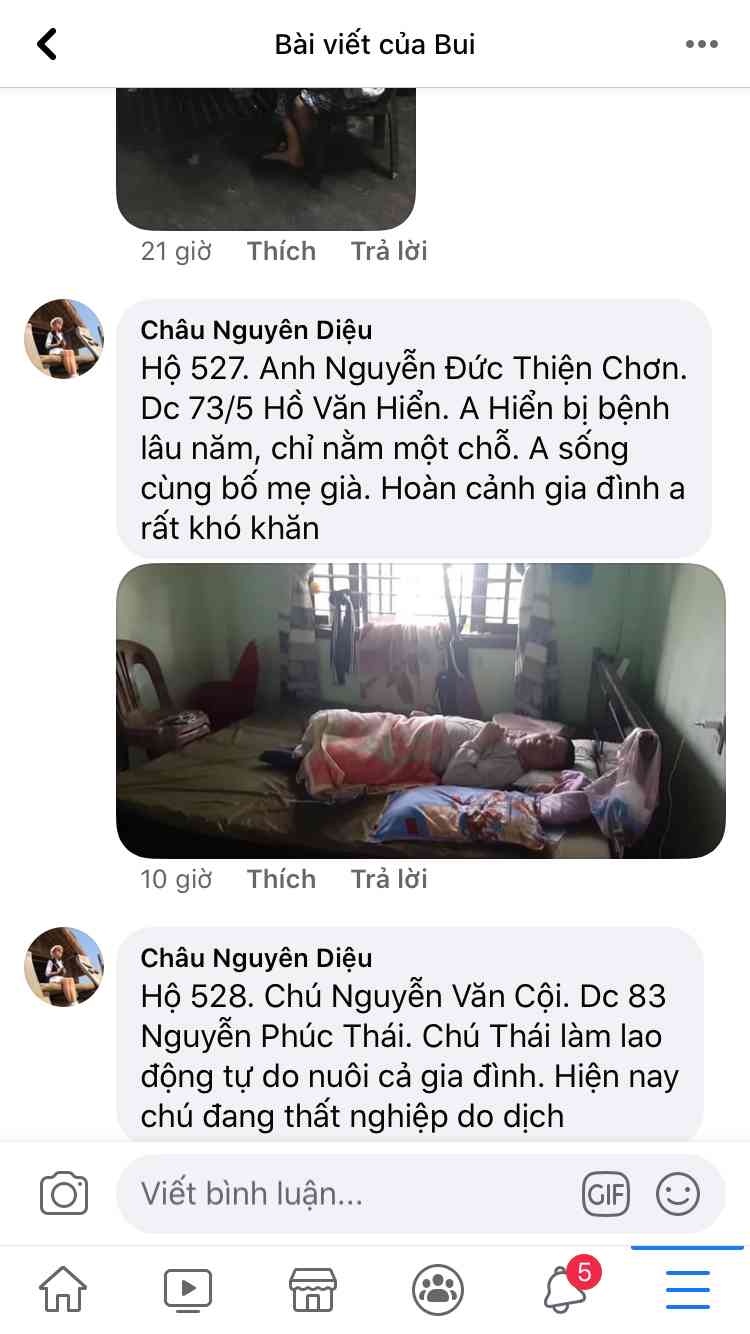Open the notifications bell with 5 alerts
The height and width of the screenshot is (1334, 750).
click(565, 1290)
